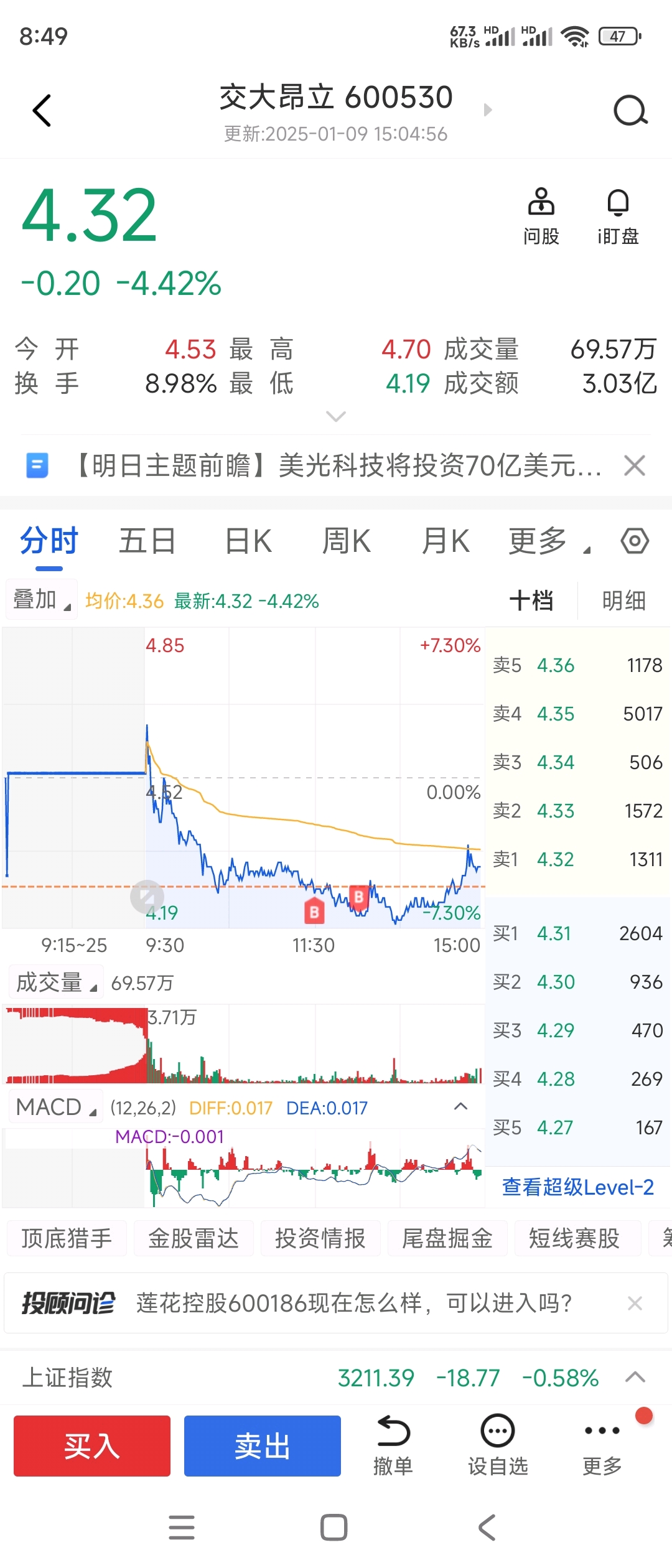This screenshot has height=1568, width=672.
Task: Select the 周K chart tab
Action: point(346,541)
